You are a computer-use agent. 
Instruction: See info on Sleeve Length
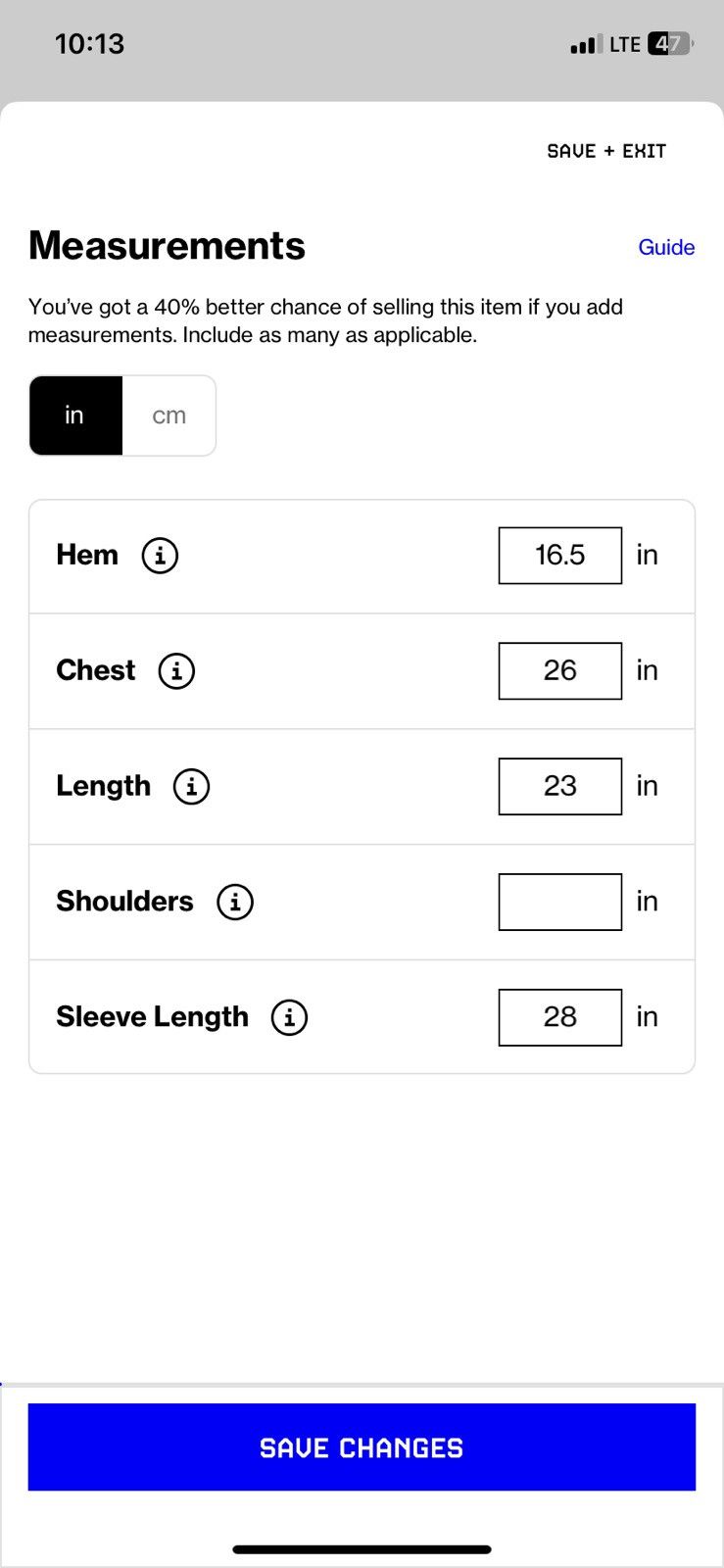click(x=289, y=1017)
